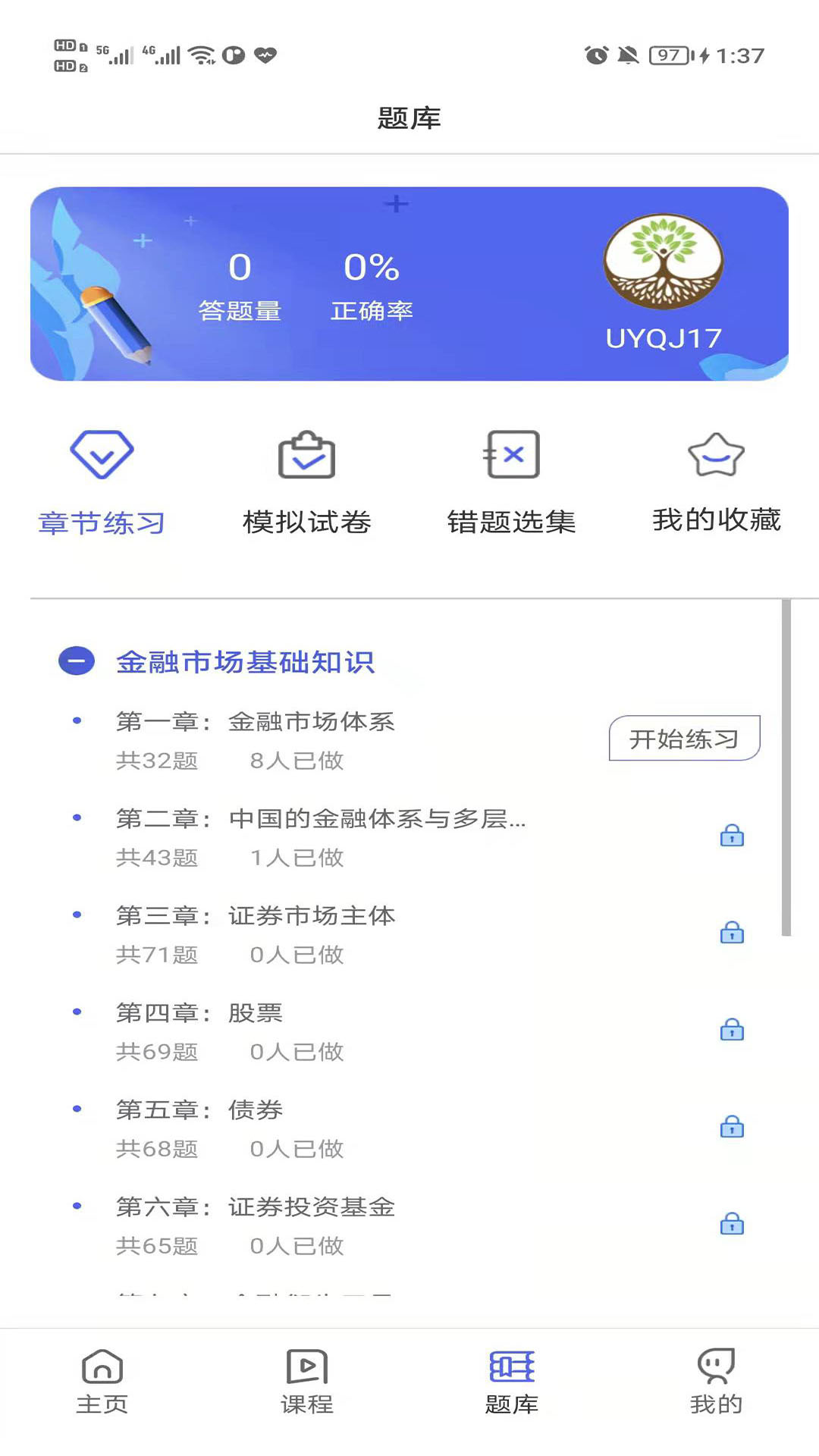The image size is (819, 1456).
Task: Select the 题库 tab
Action: 511,1382
